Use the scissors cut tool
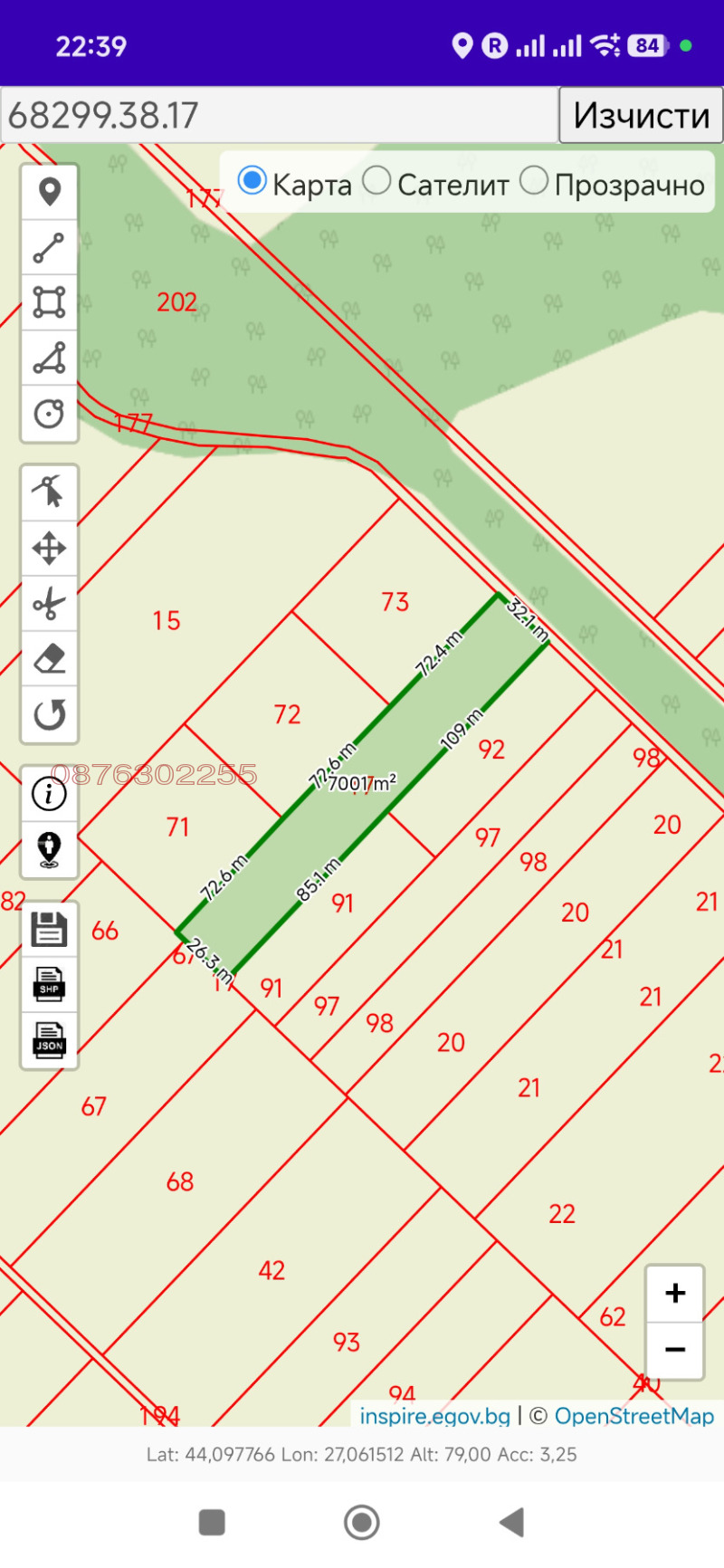 [50, 604]
